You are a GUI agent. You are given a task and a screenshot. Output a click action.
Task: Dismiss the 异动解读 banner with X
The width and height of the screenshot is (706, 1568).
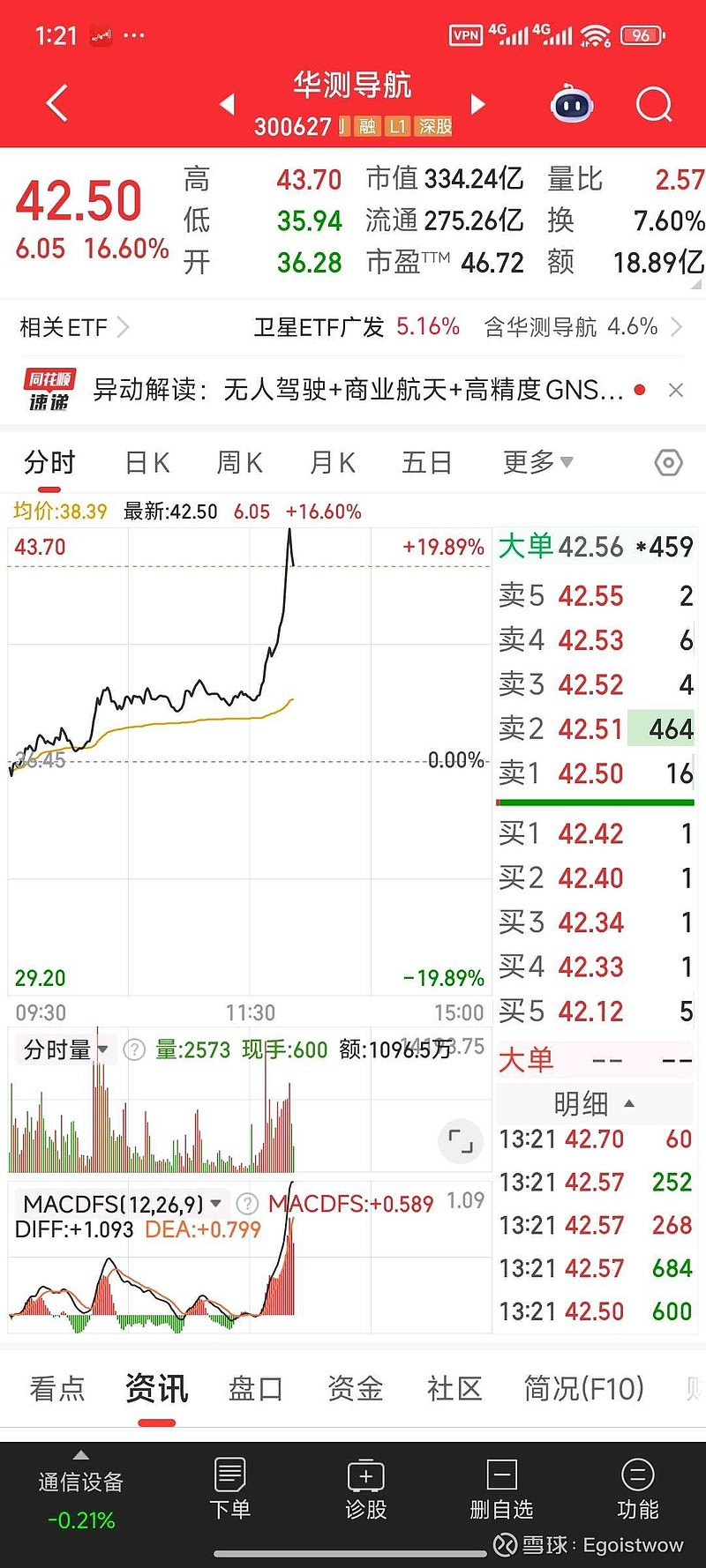click(676, 390)
